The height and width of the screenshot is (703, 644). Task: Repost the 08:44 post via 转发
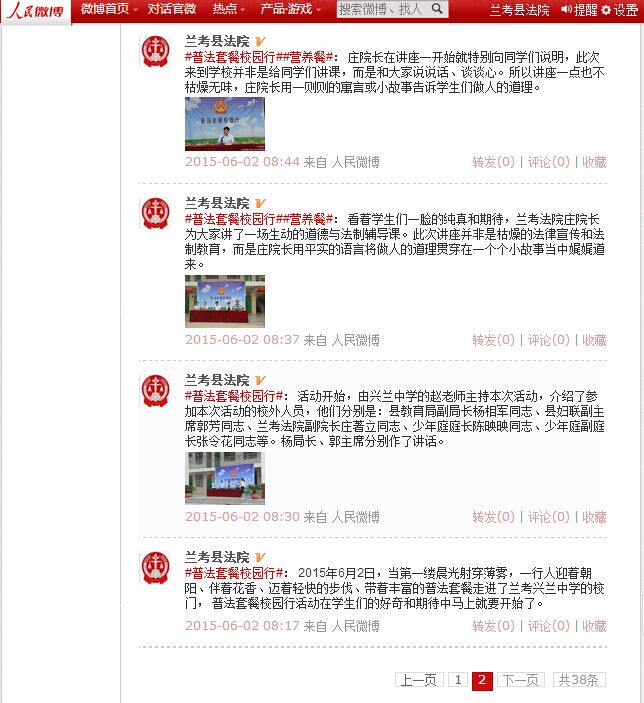click(x=493, y=162)
